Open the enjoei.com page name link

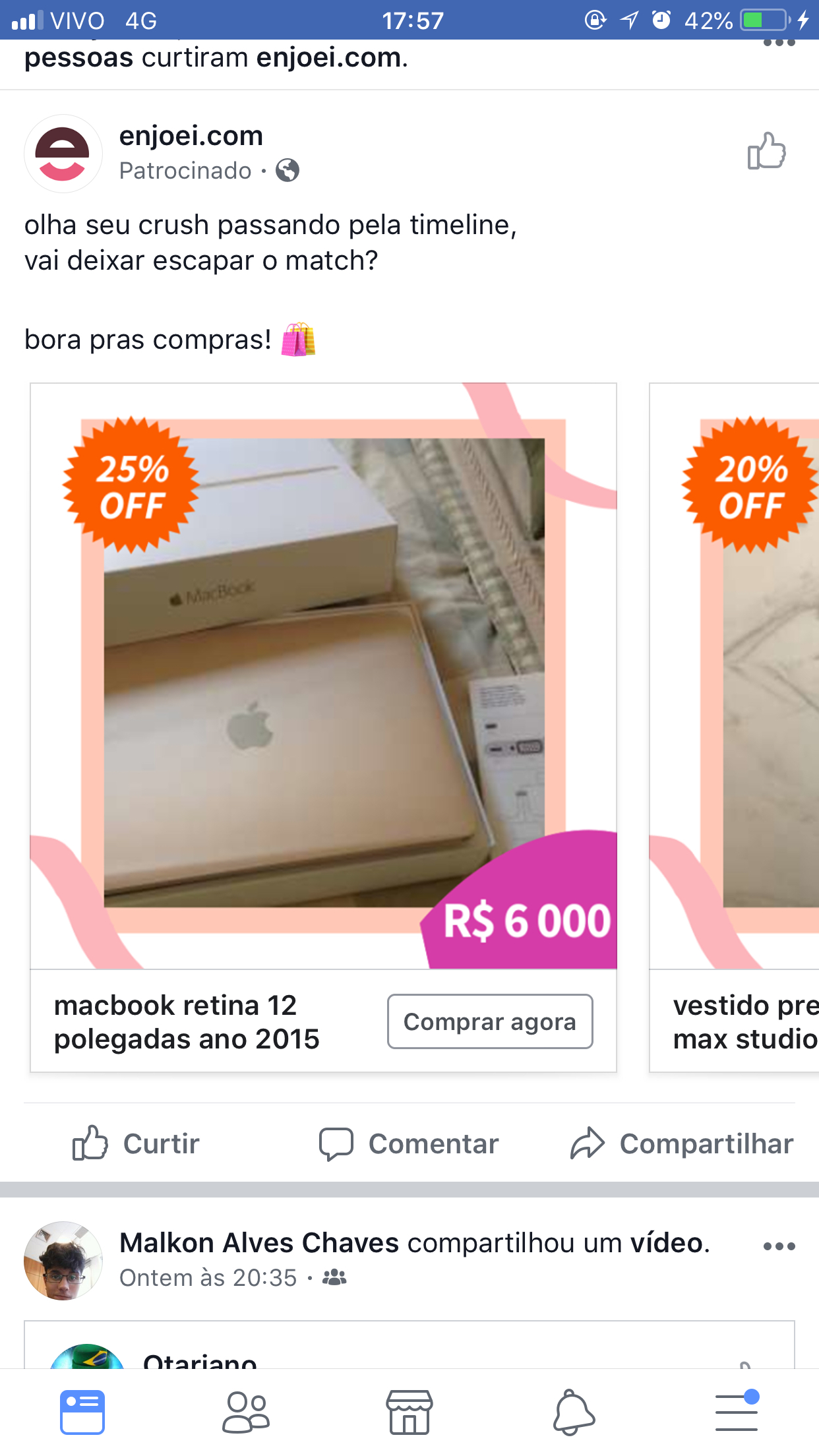[191, 136]
